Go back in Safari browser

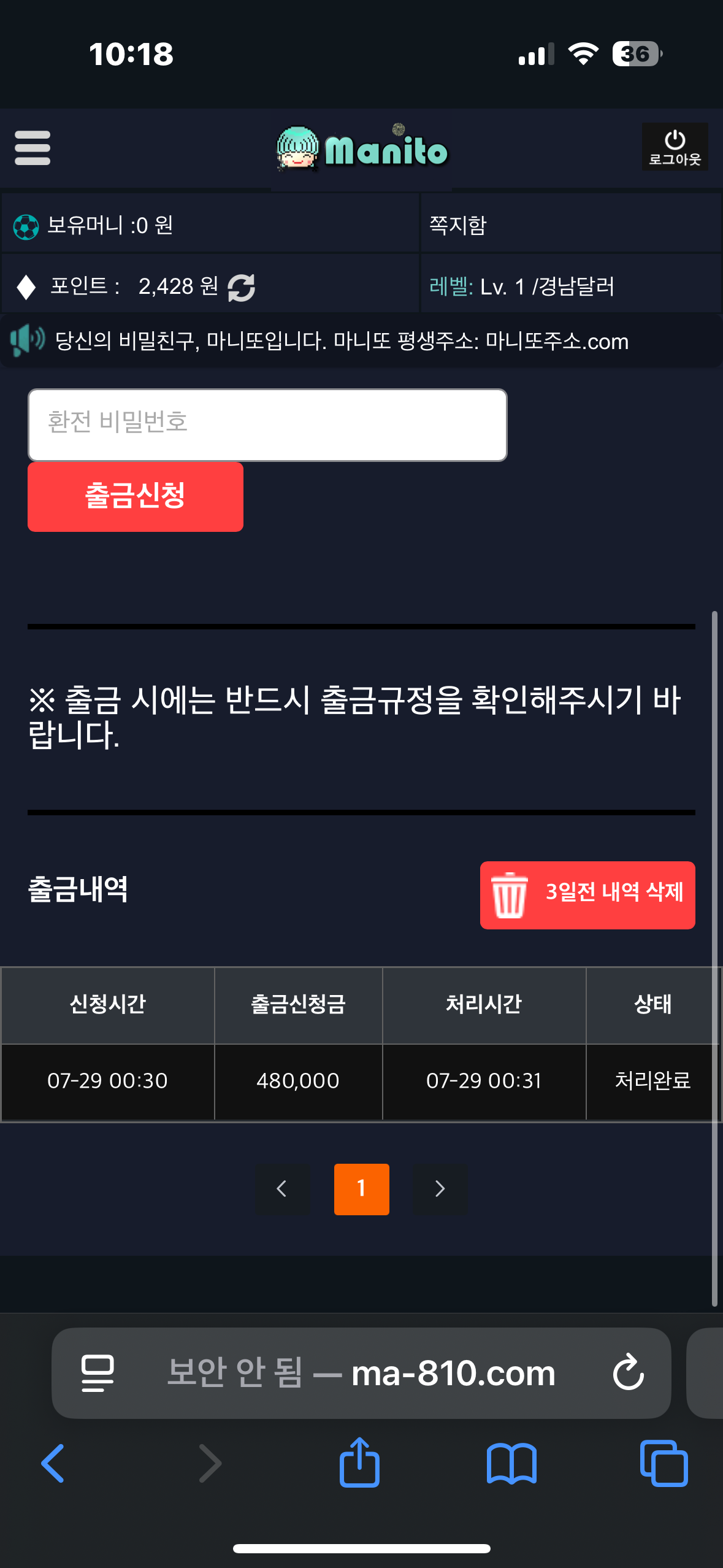coord(53,1463)
